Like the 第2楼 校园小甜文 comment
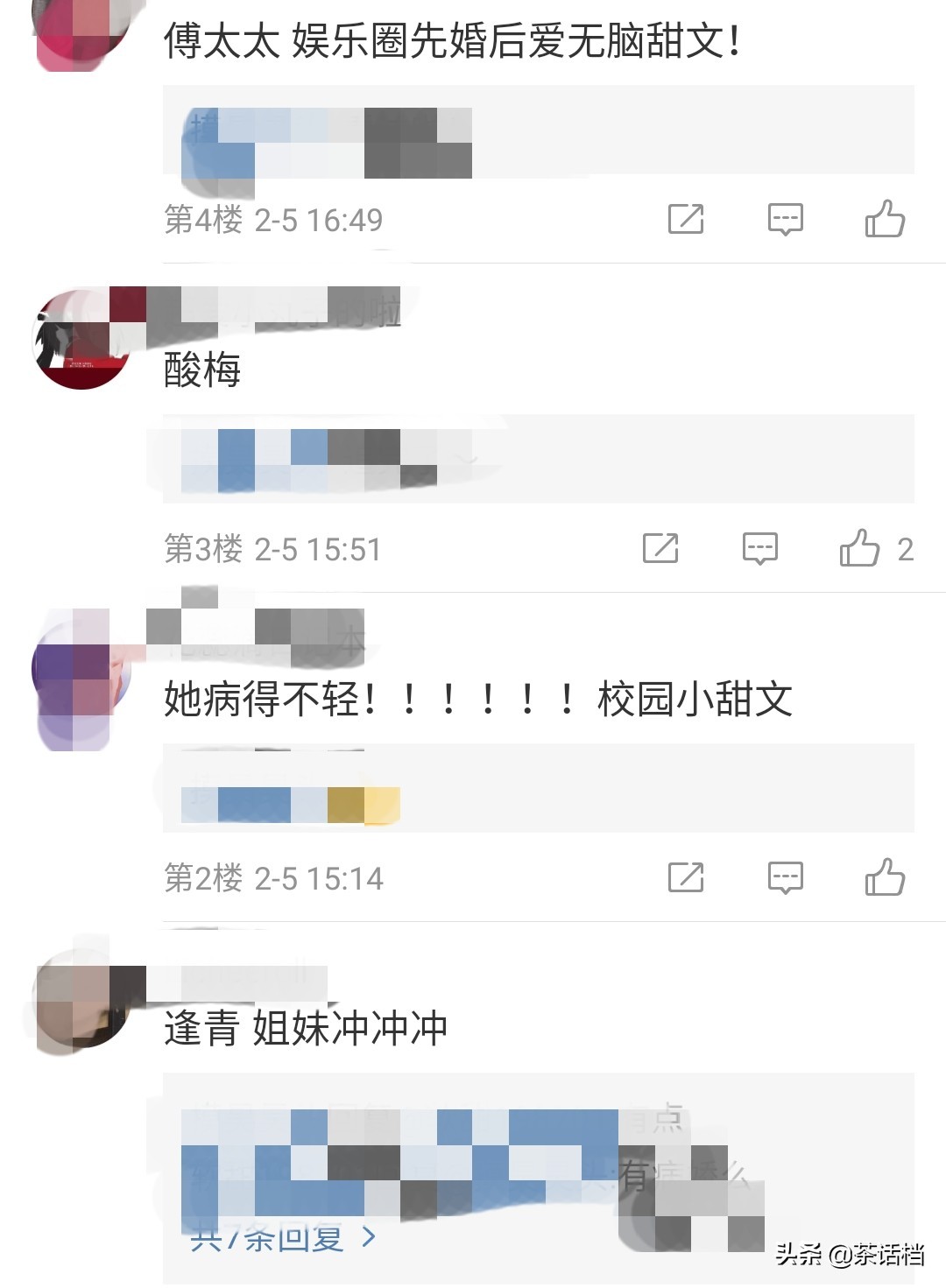The height and width of the screenshot is (1288, 946). coord(885,877)
